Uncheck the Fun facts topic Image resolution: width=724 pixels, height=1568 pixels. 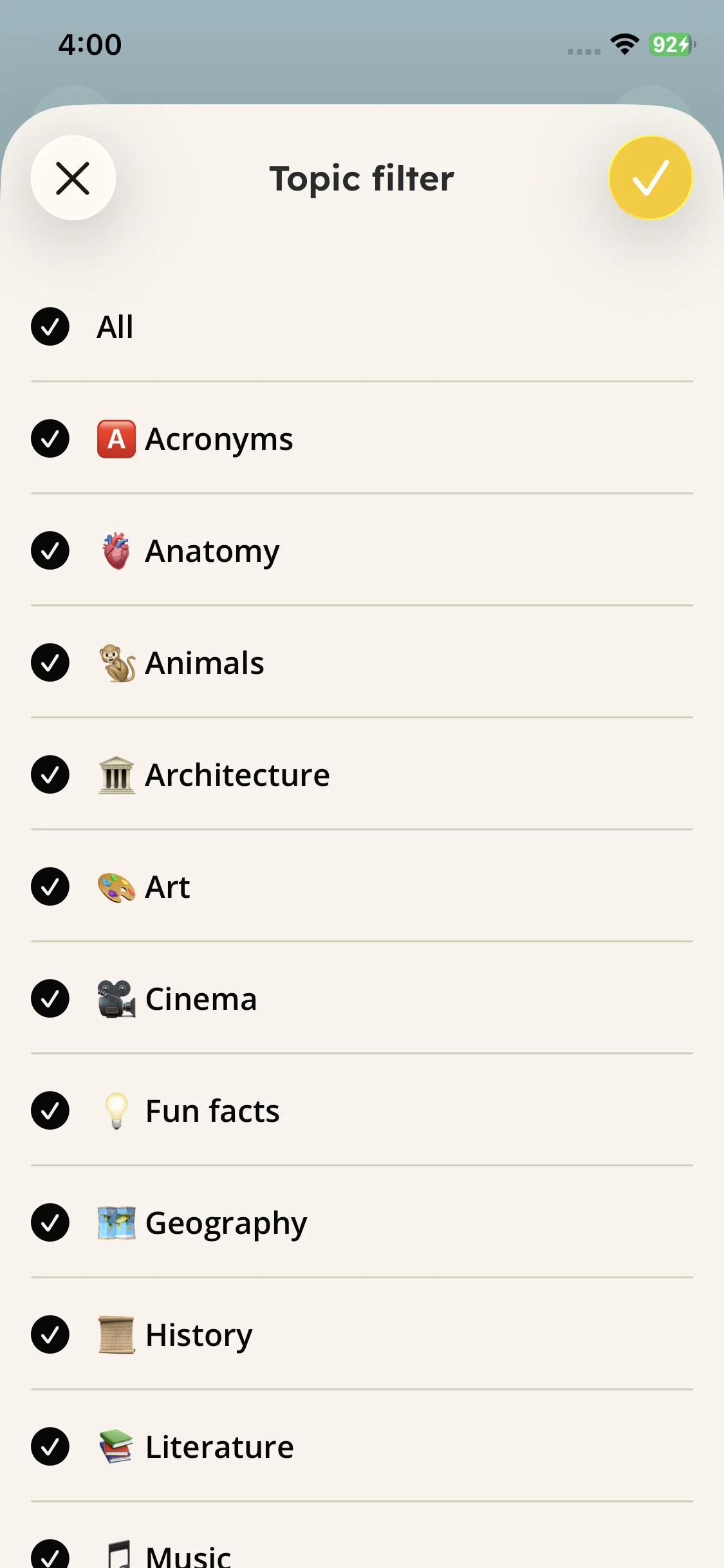(x=50, y=1111)
